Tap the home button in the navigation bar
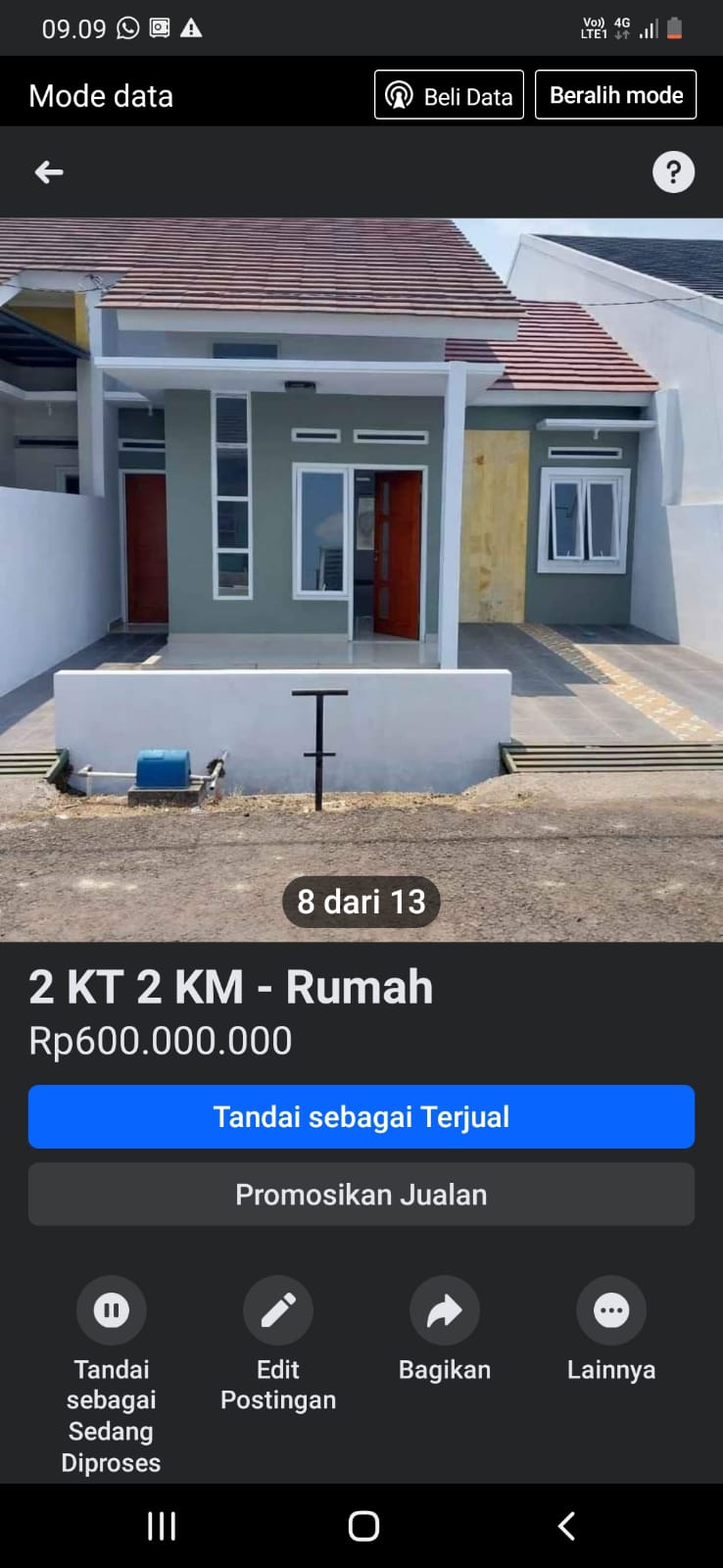Viewport: 723px width, 1568px height. (361, 1525)
